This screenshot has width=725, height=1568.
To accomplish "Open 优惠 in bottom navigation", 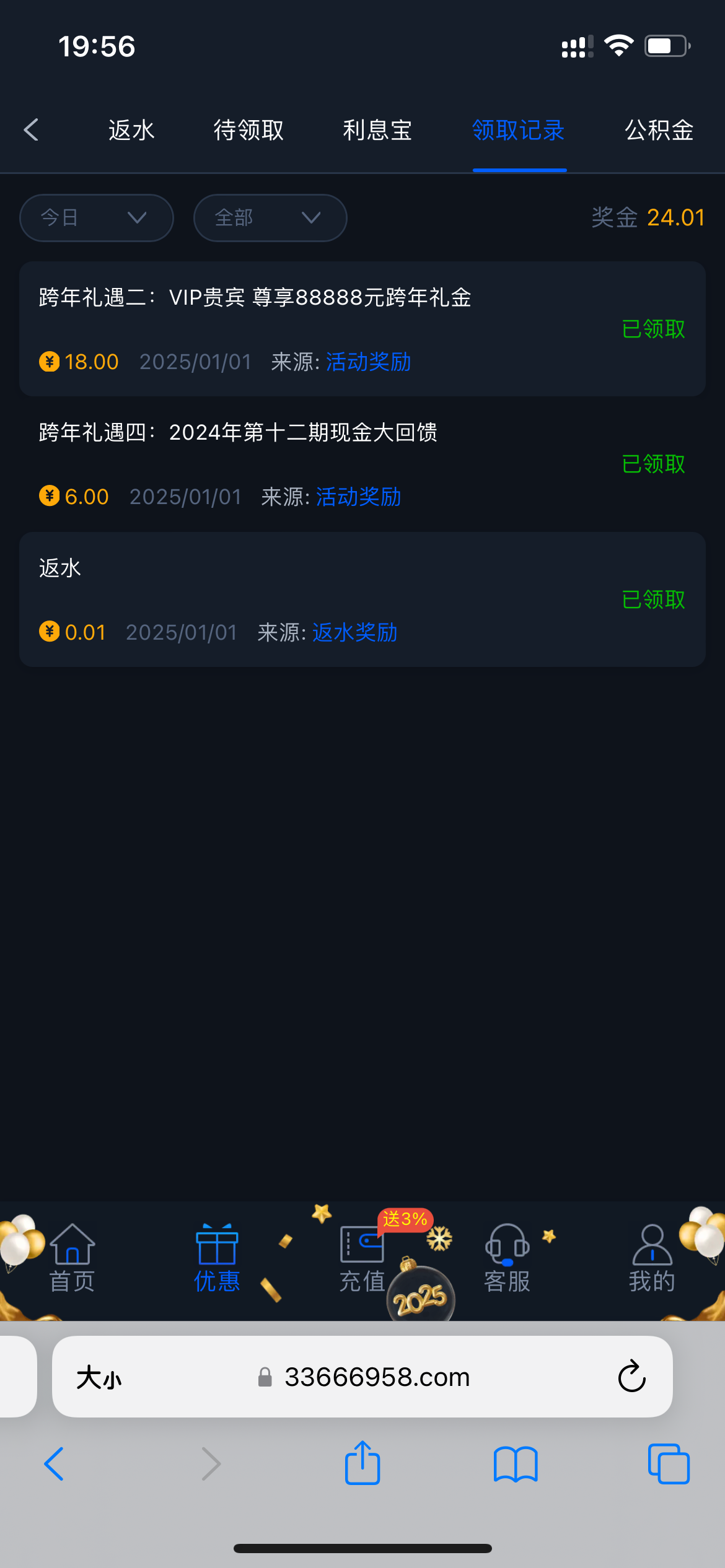I will pyautogui.click(x=217, y=1258).
